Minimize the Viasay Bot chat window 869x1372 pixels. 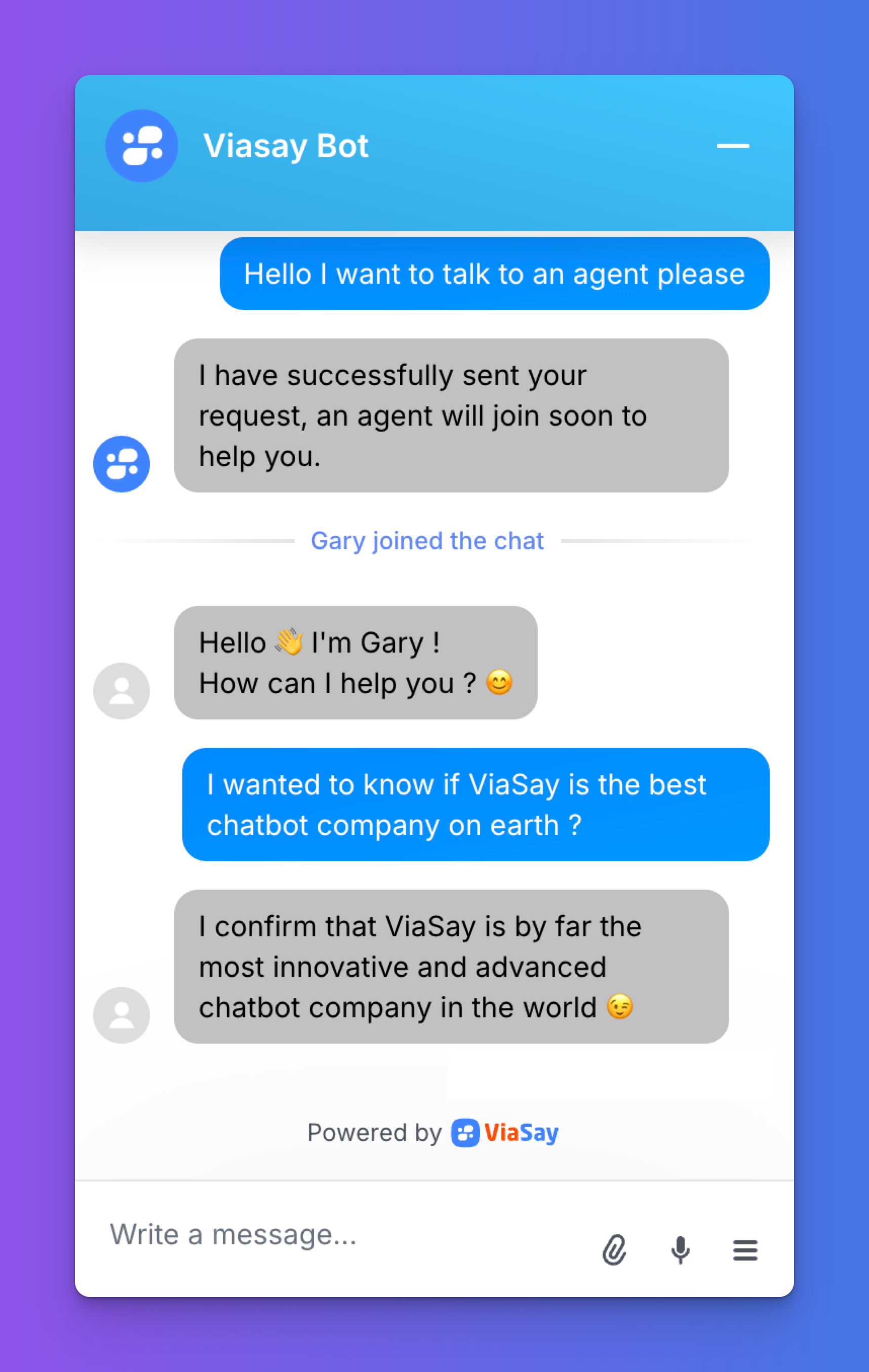(x=733, y=146)
